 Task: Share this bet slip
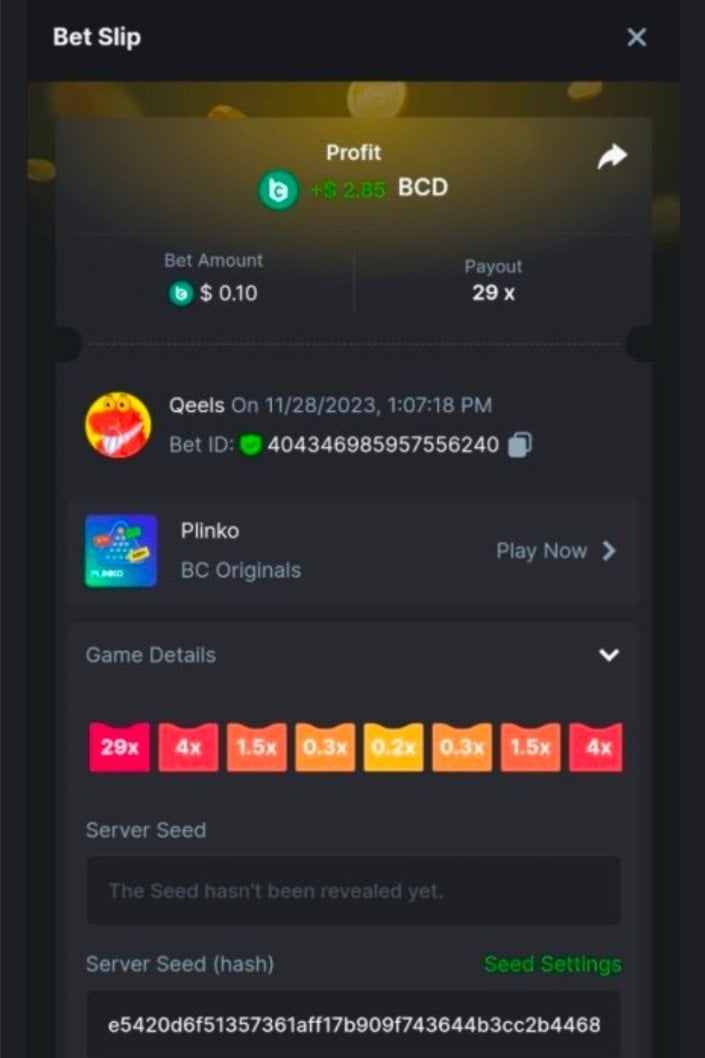coord(612,157)
